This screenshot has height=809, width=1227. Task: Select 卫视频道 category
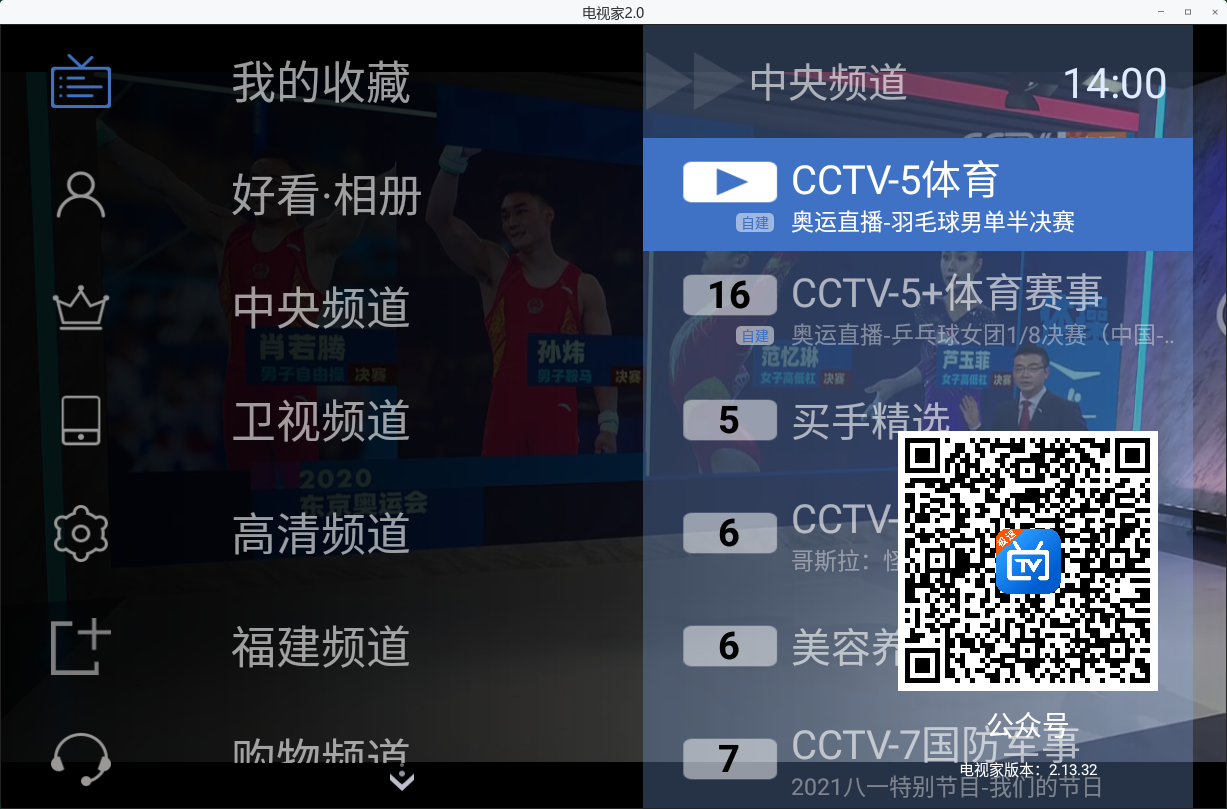[321, 421]
